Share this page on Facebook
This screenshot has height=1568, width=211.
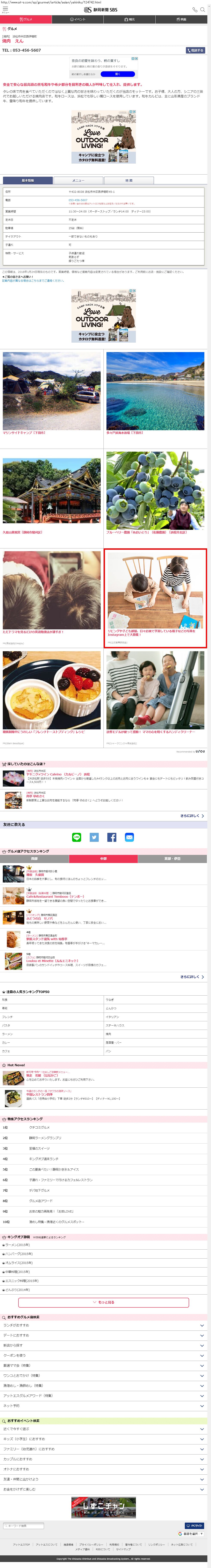point(112,837)
